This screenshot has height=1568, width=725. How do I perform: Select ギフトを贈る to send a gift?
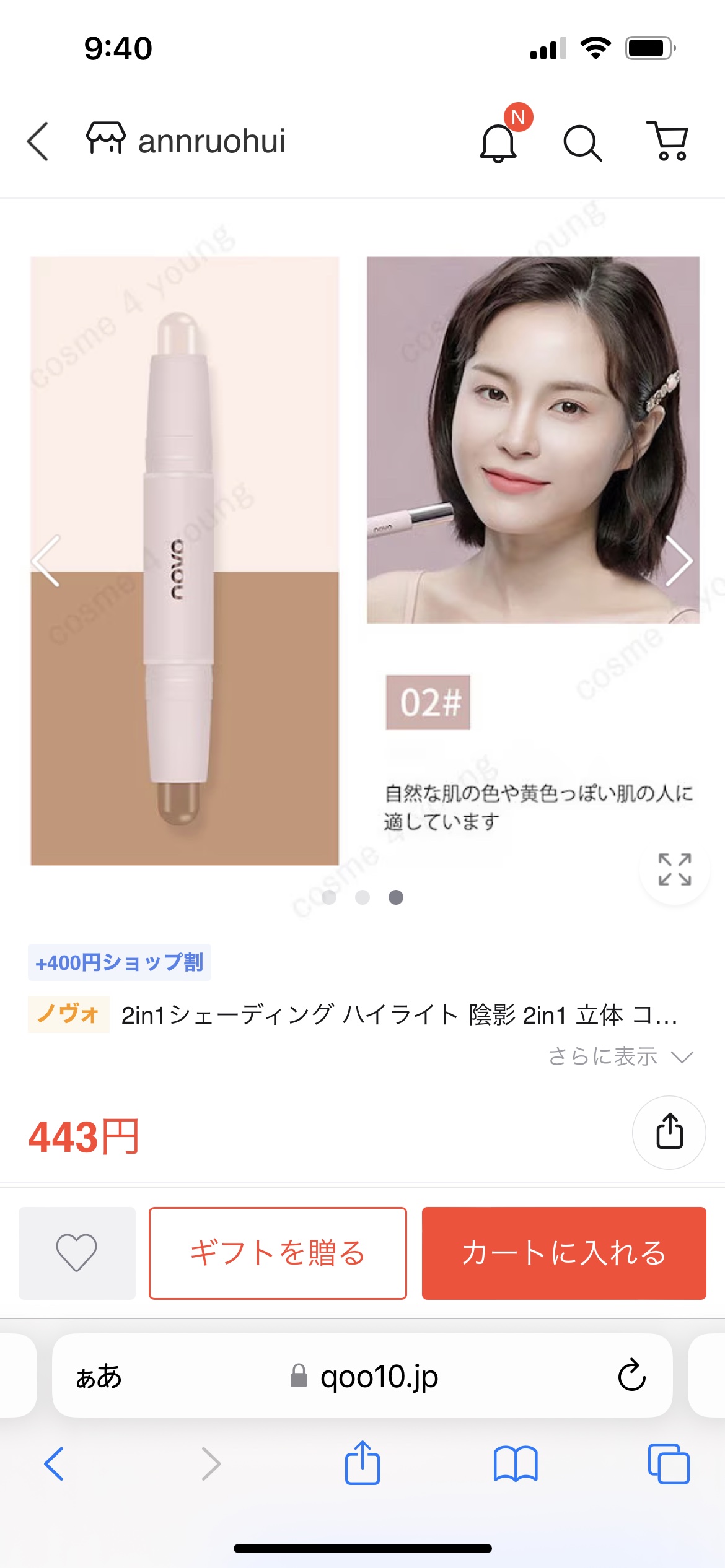point(278,1252)
